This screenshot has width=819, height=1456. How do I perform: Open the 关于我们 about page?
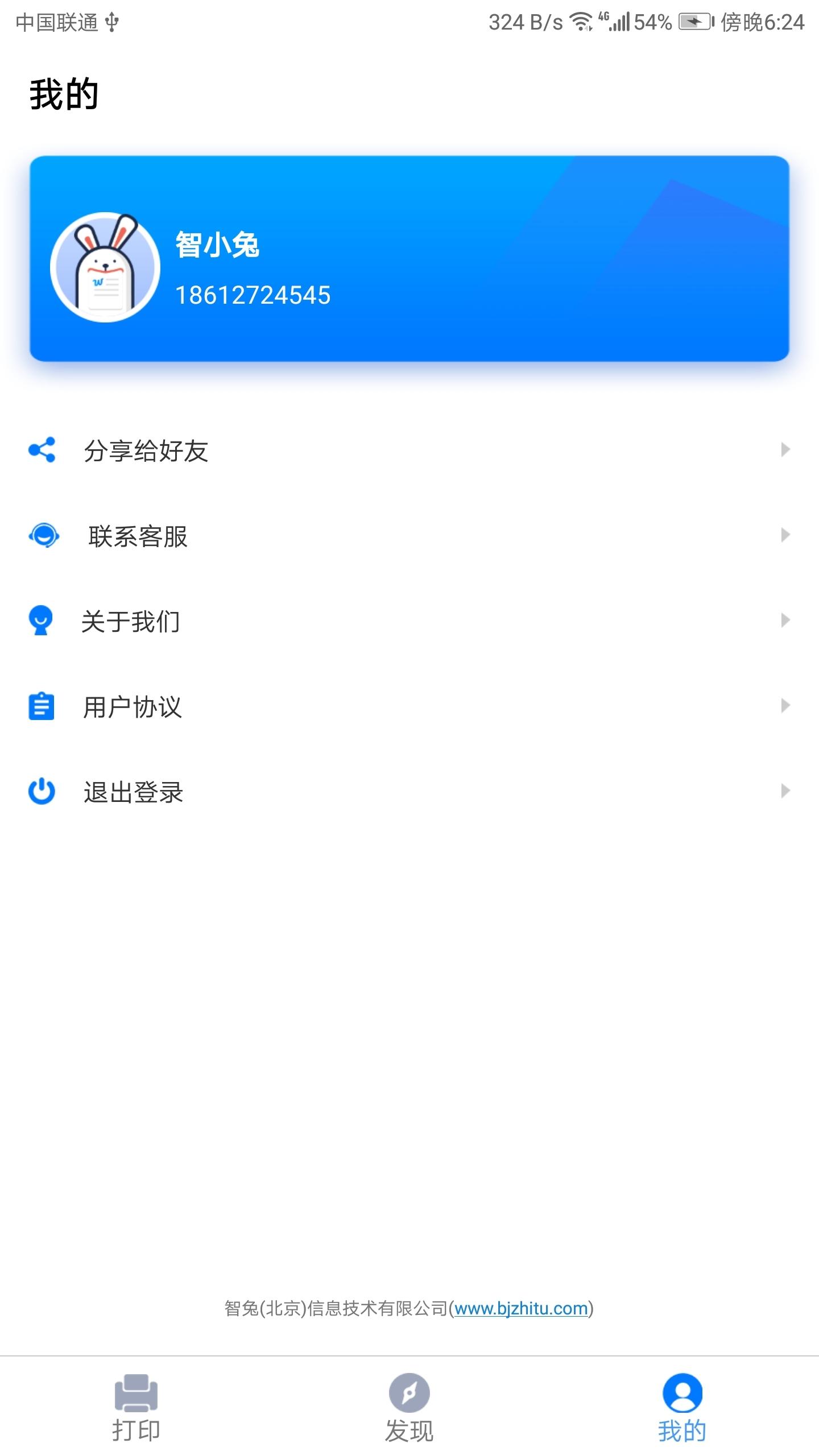coord(409,621)
